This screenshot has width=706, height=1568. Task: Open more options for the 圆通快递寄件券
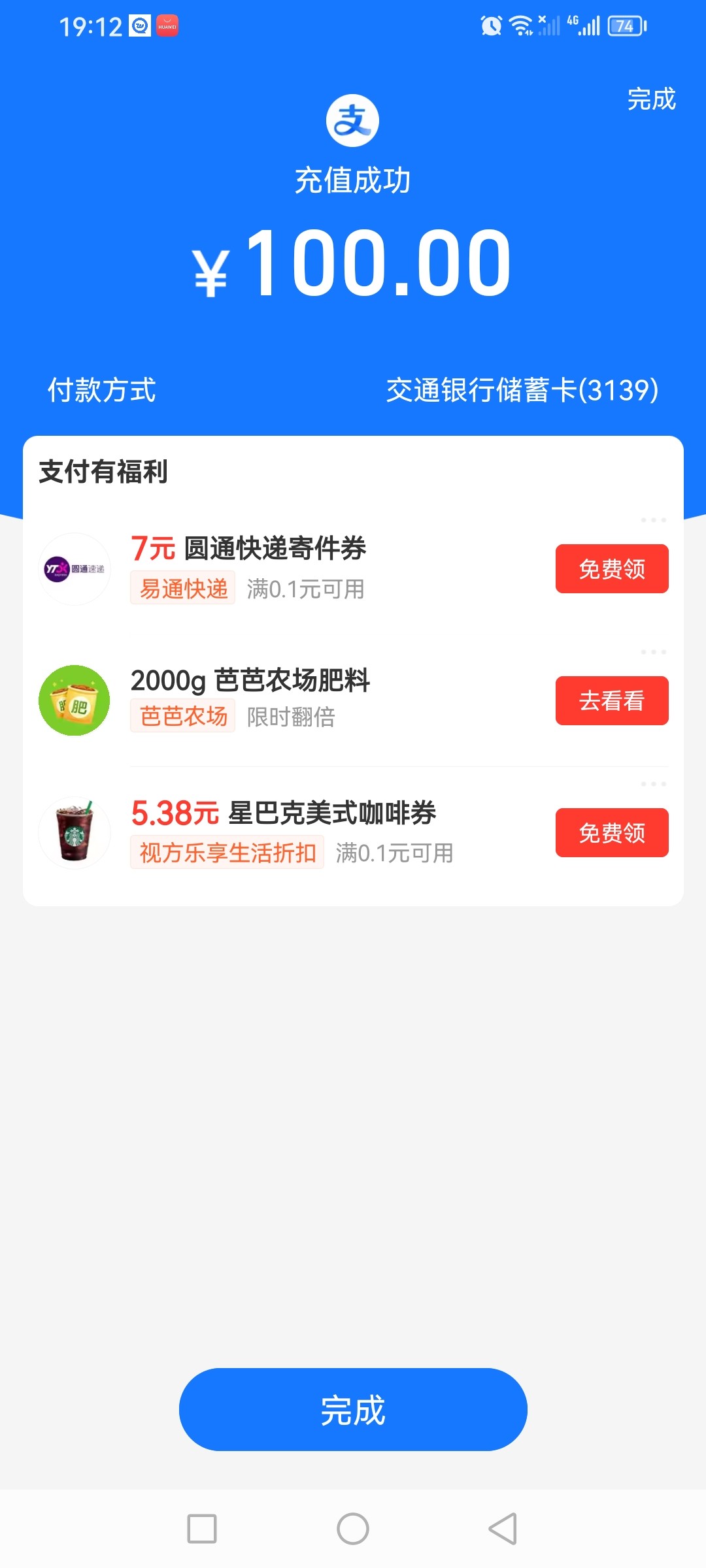[652, 519]
